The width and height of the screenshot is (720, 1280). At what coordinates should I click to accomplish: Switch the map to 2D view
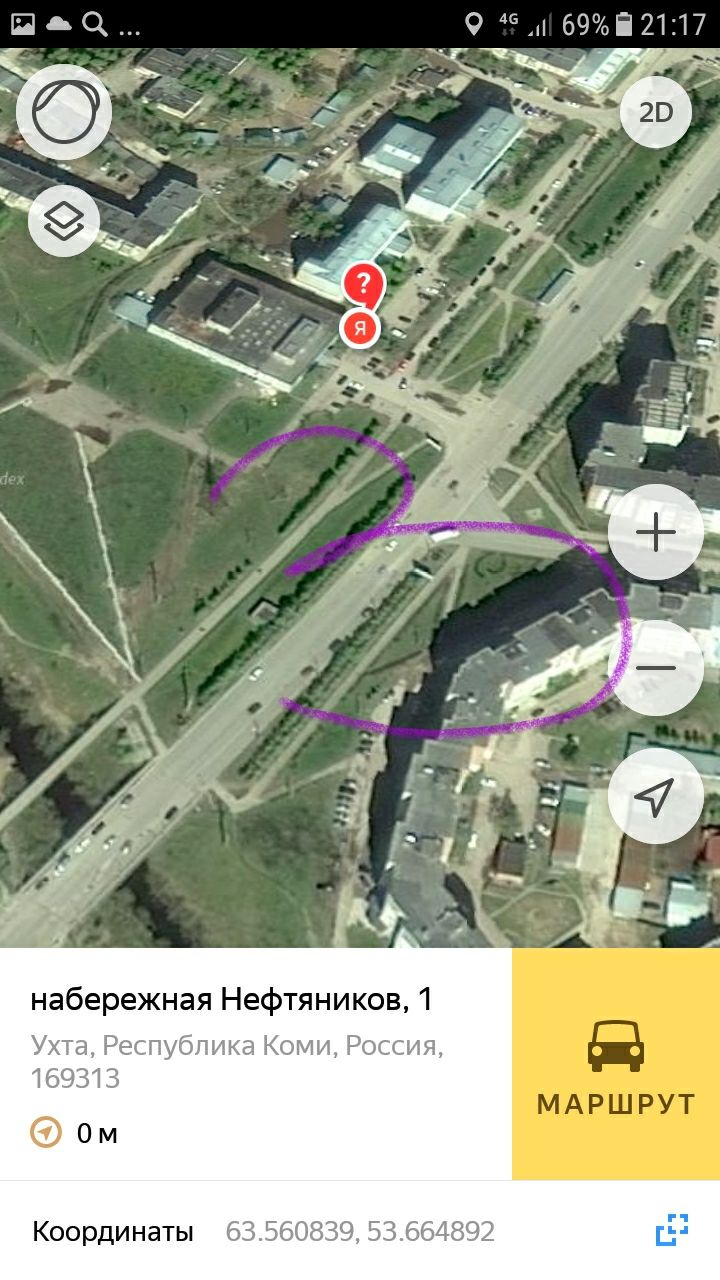pyautogui.click(x=656, y=112)
